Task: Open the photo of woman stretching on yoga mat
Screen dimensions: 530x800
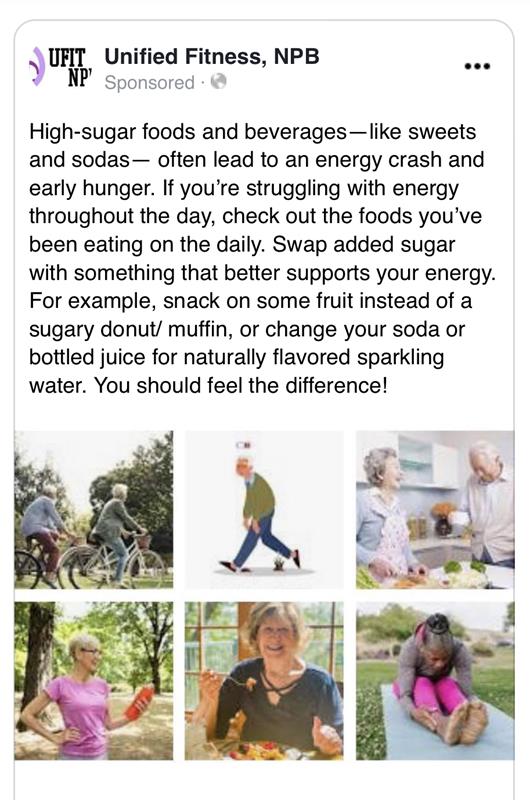Action: [x=435, y=681]
